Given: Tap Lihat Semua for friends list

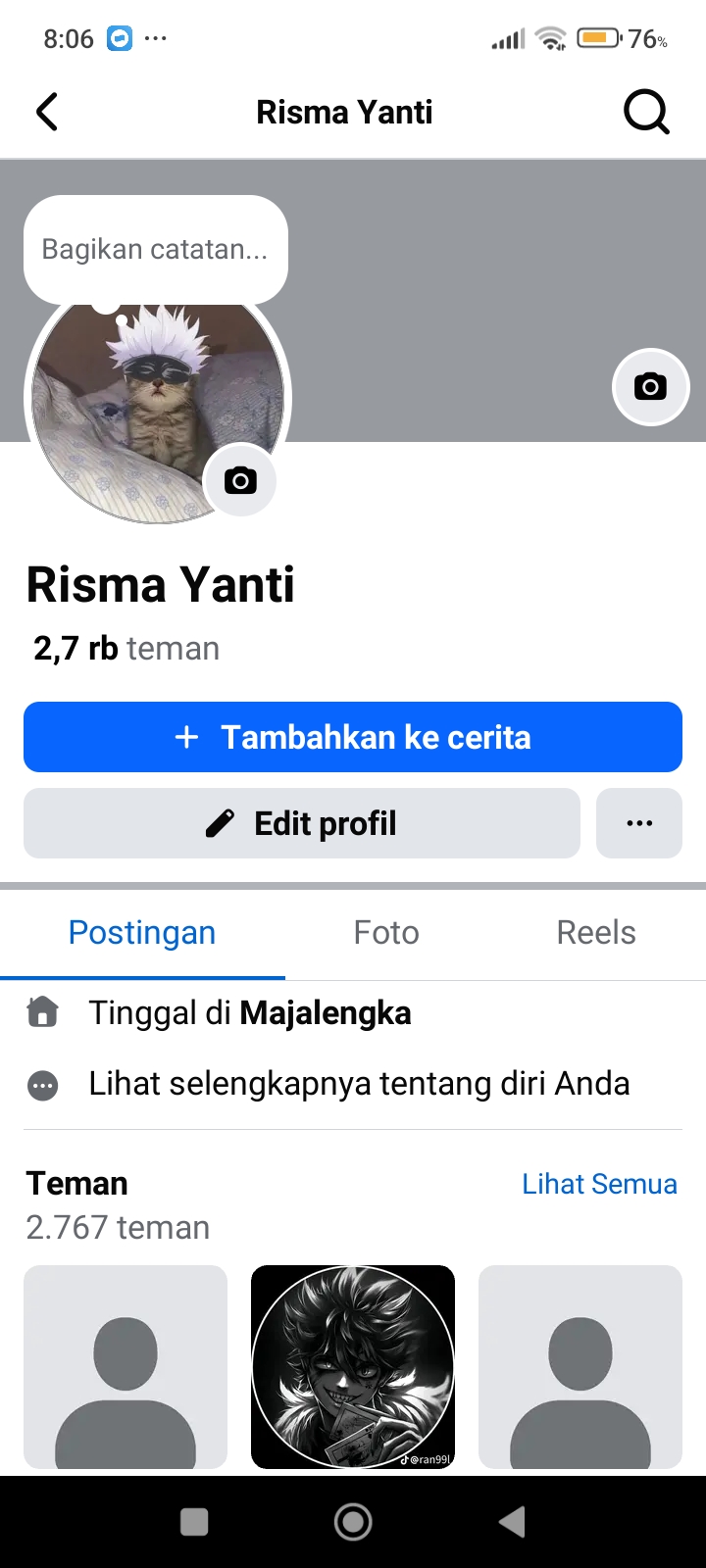Looking at the screenshot, I should pyautogui.click(x=599, y=1184).
